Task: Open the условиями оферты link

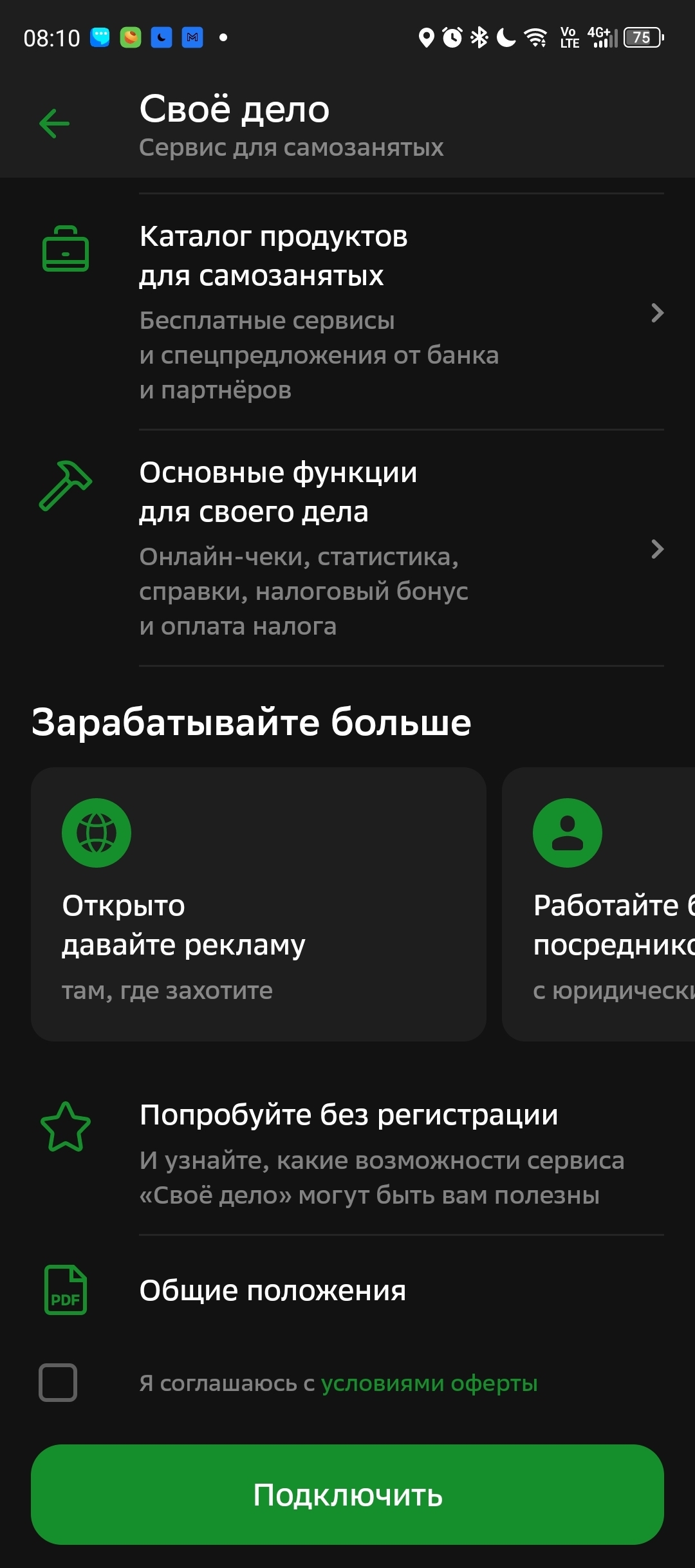Action: click(x=429, y=1383)
